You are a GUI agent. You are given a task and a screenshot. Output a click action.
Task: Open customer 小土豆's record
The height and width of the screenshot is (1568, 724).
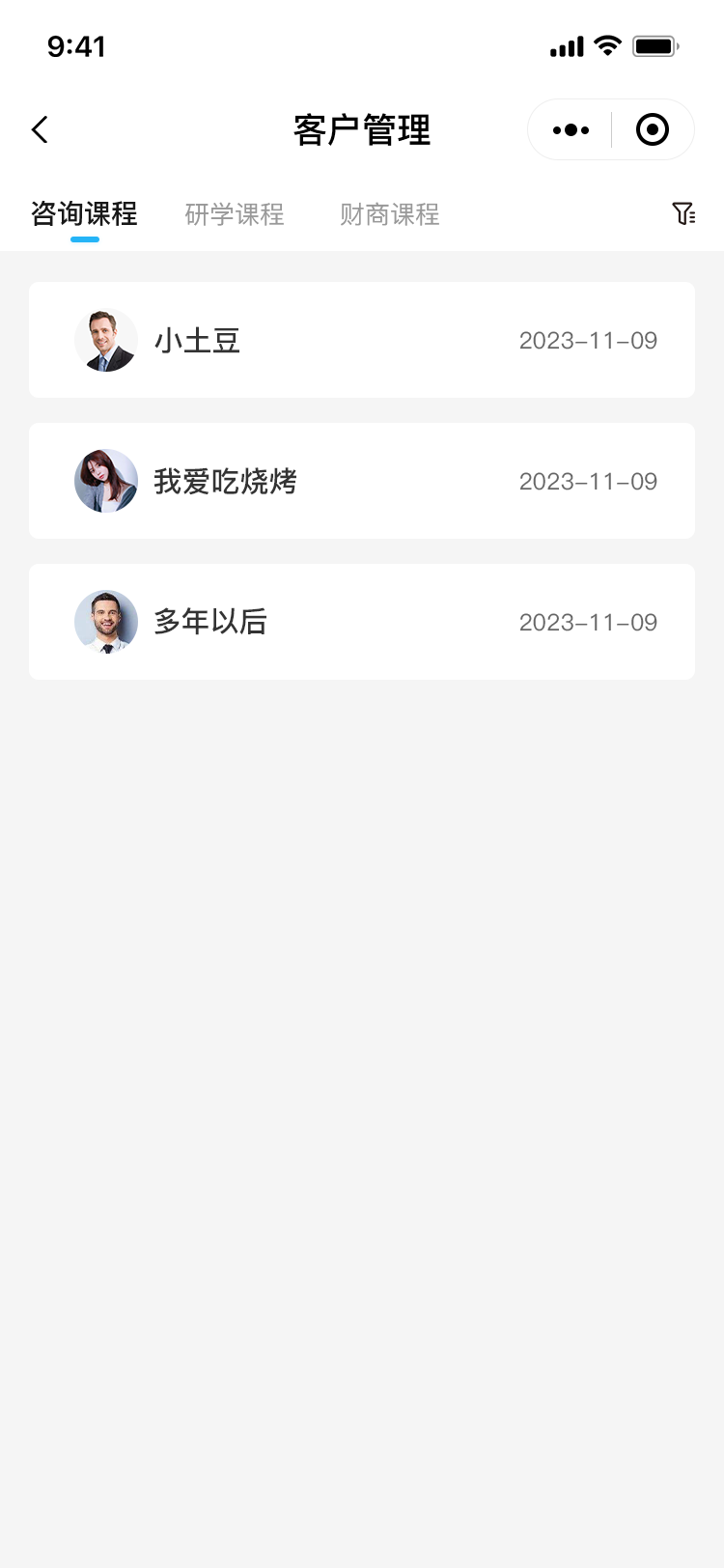coord(362,340)
